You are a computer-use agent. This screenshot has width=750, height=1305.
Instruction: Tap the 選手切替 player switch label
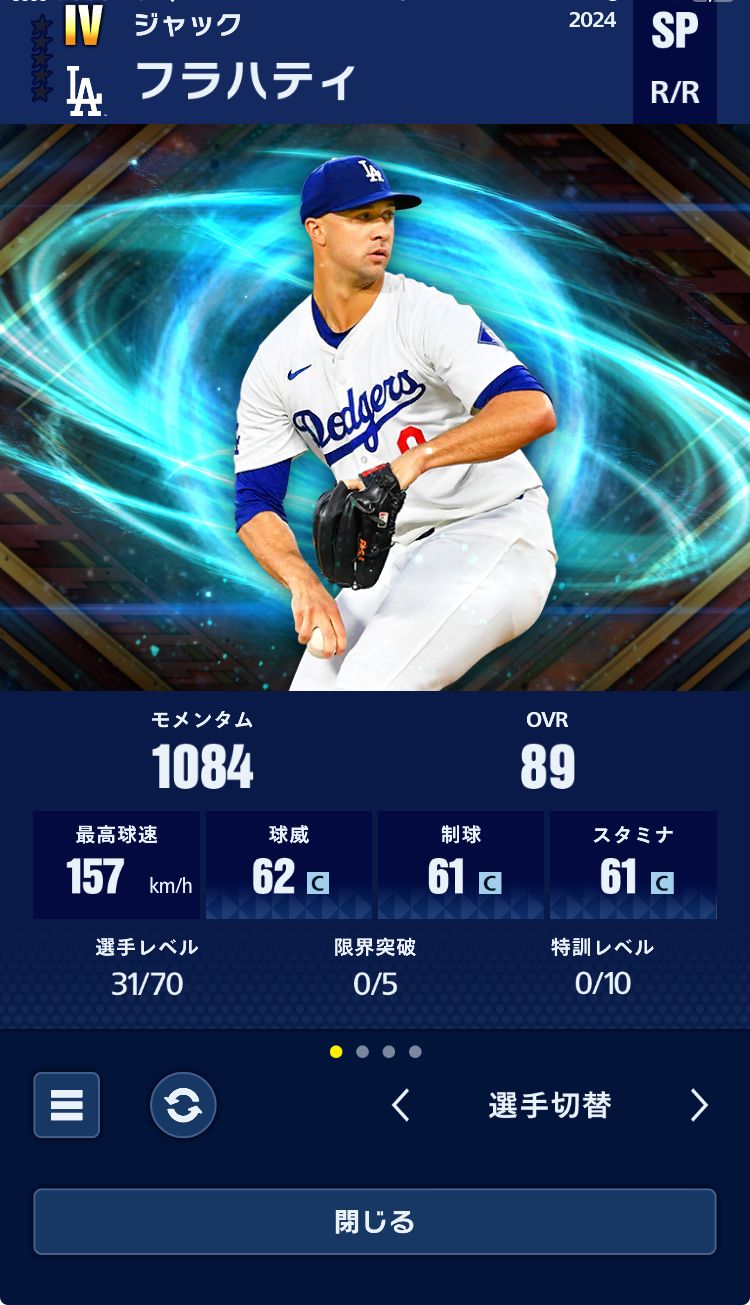point(550,1105)
